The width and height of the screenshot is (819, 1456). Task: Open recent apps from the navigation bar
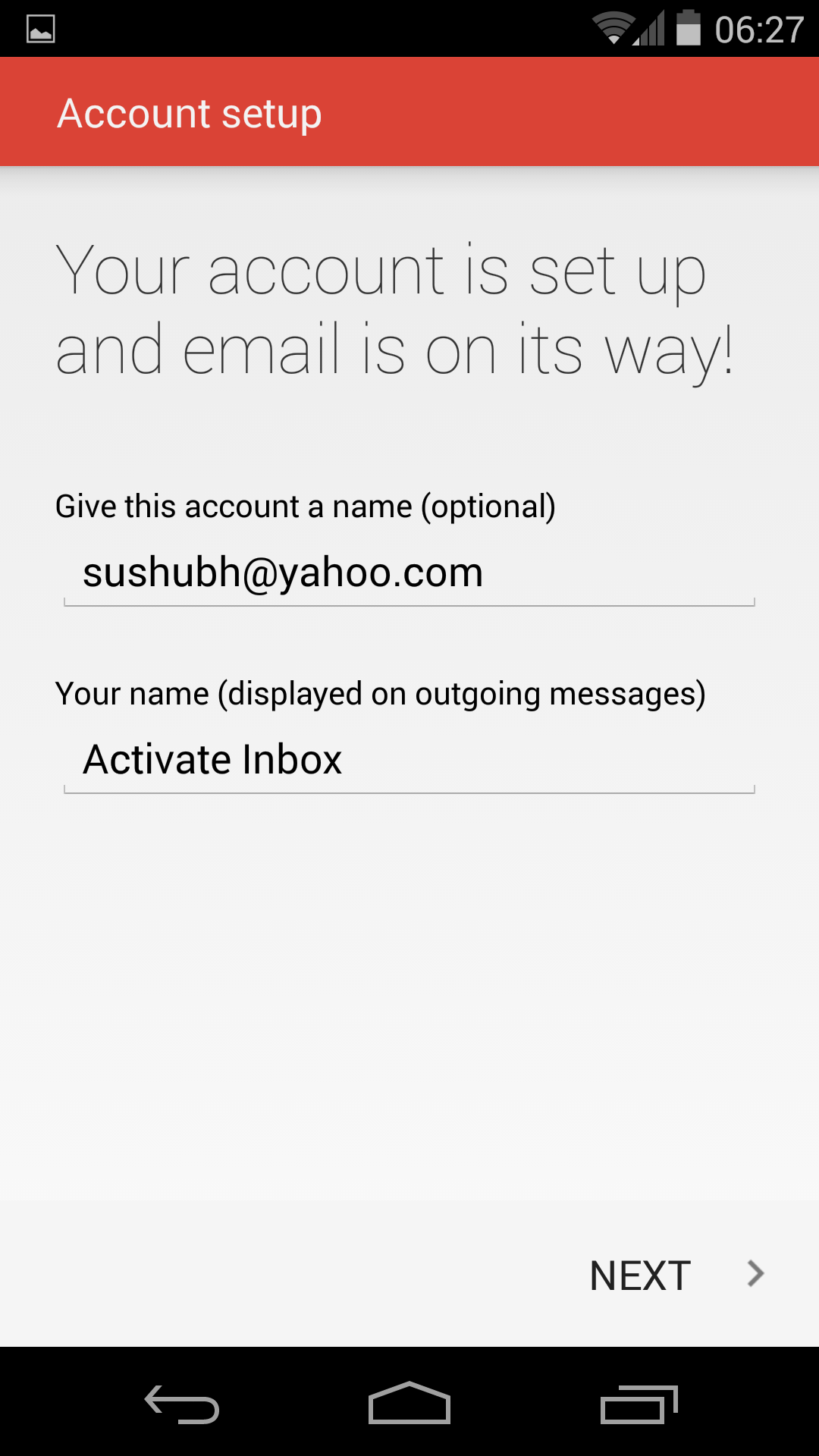coord(639,1404)
